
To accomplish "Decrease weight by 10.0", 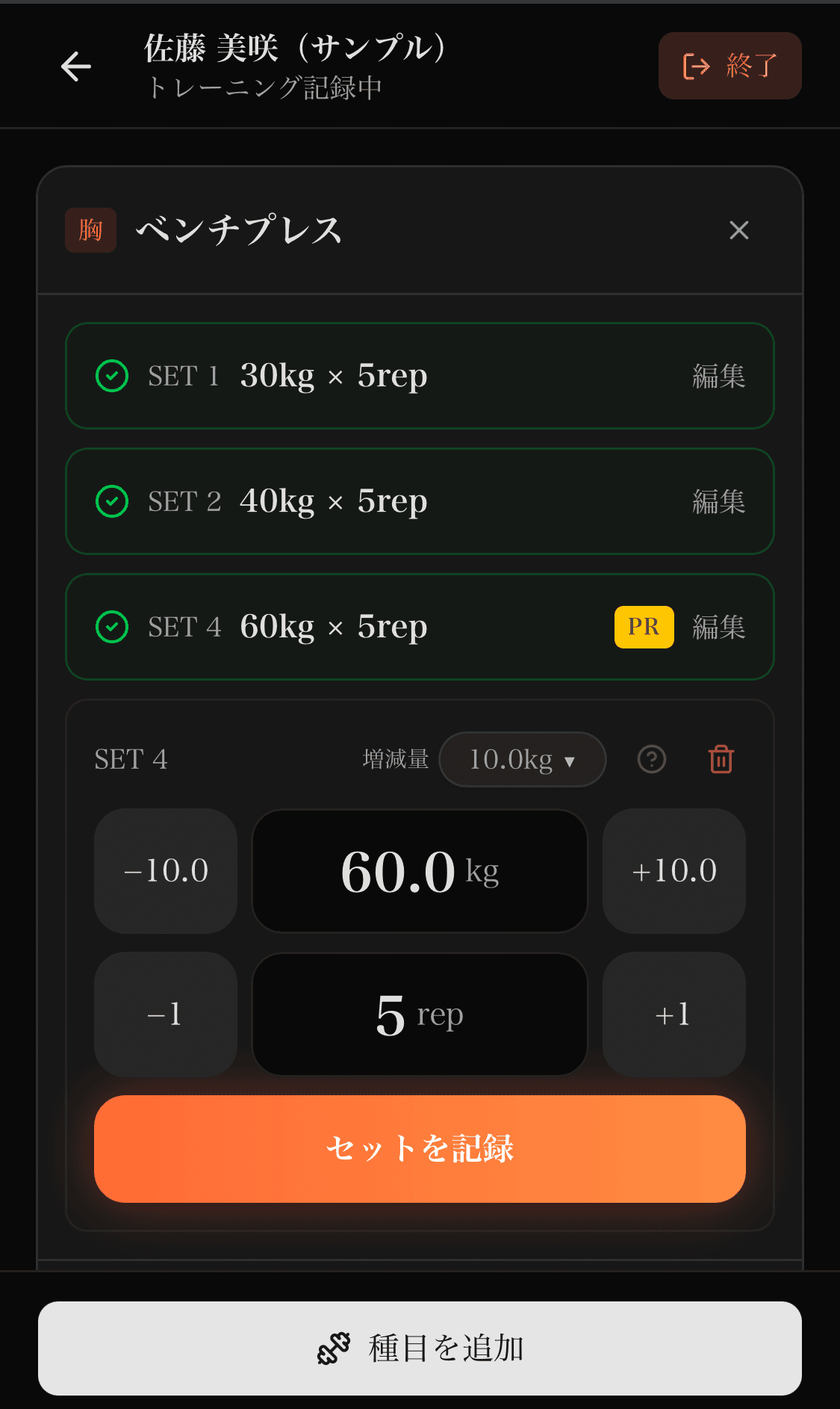I will (166, 871).
